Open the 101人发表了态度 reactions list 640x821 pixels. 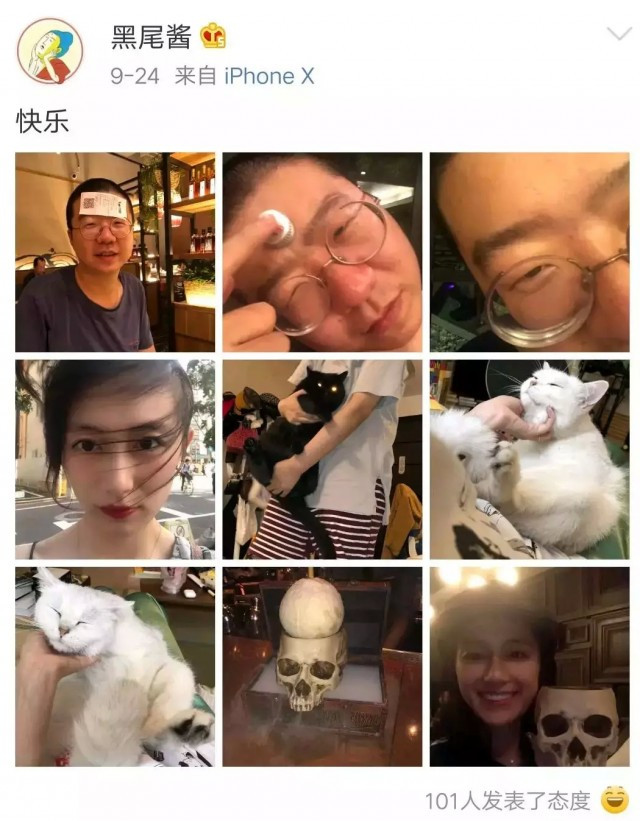(x=508, y=801)
